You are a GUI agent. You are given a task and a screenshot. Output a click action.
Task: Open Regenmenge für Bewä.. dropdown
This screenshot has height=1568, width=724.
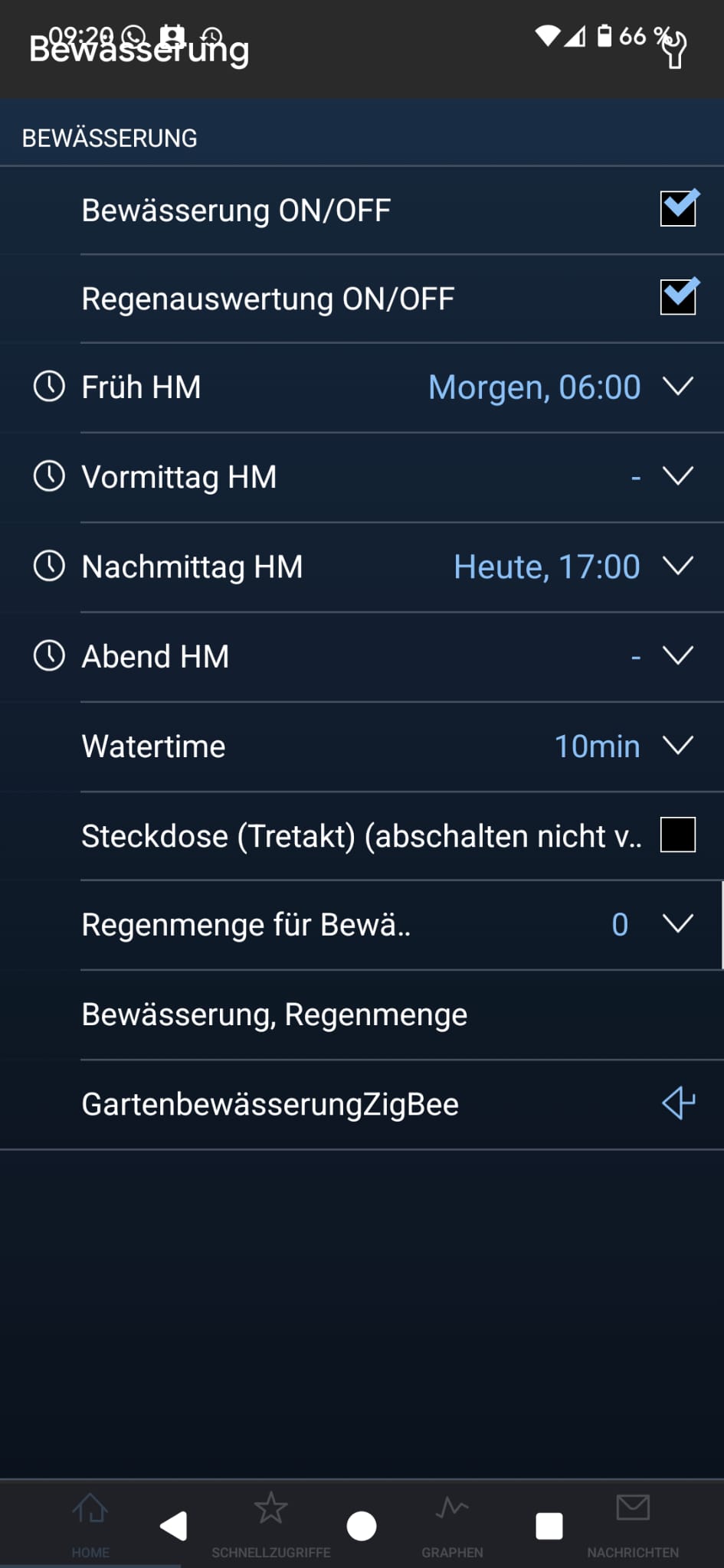click(678, 924)
